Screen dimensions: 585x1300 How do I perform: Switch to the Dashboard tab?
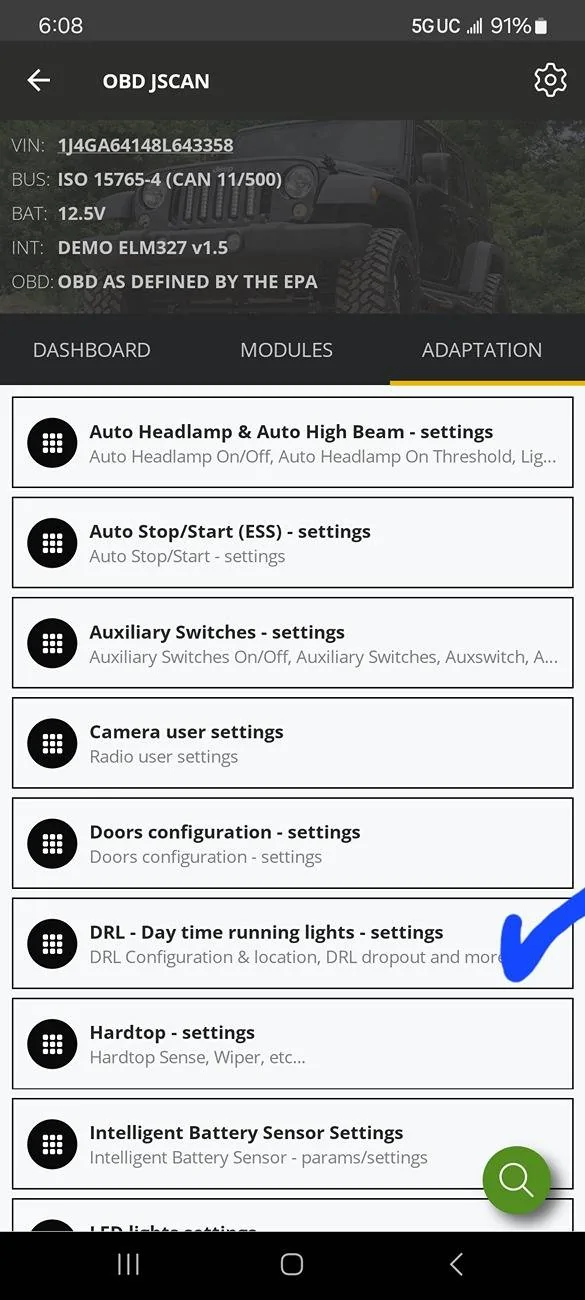[92, 350]
